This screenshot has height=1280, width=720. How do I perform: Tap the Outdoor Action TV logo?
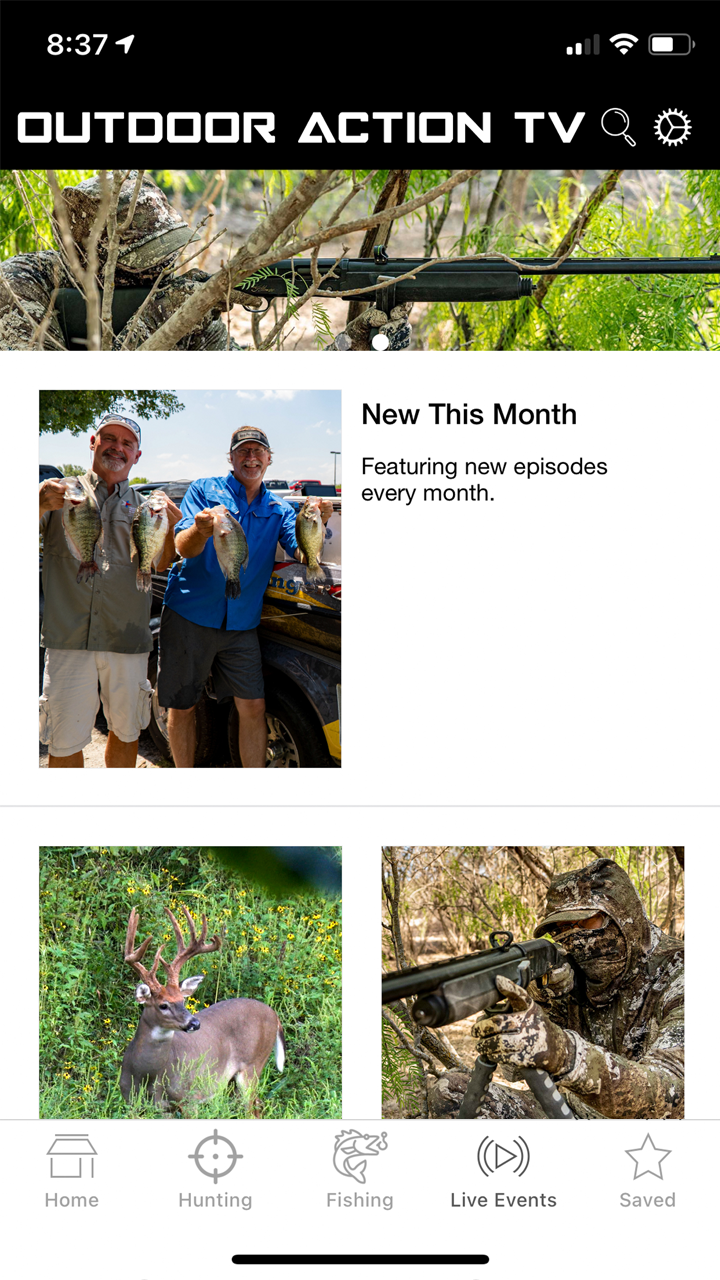pyautogui.click(x=300, y=127)
